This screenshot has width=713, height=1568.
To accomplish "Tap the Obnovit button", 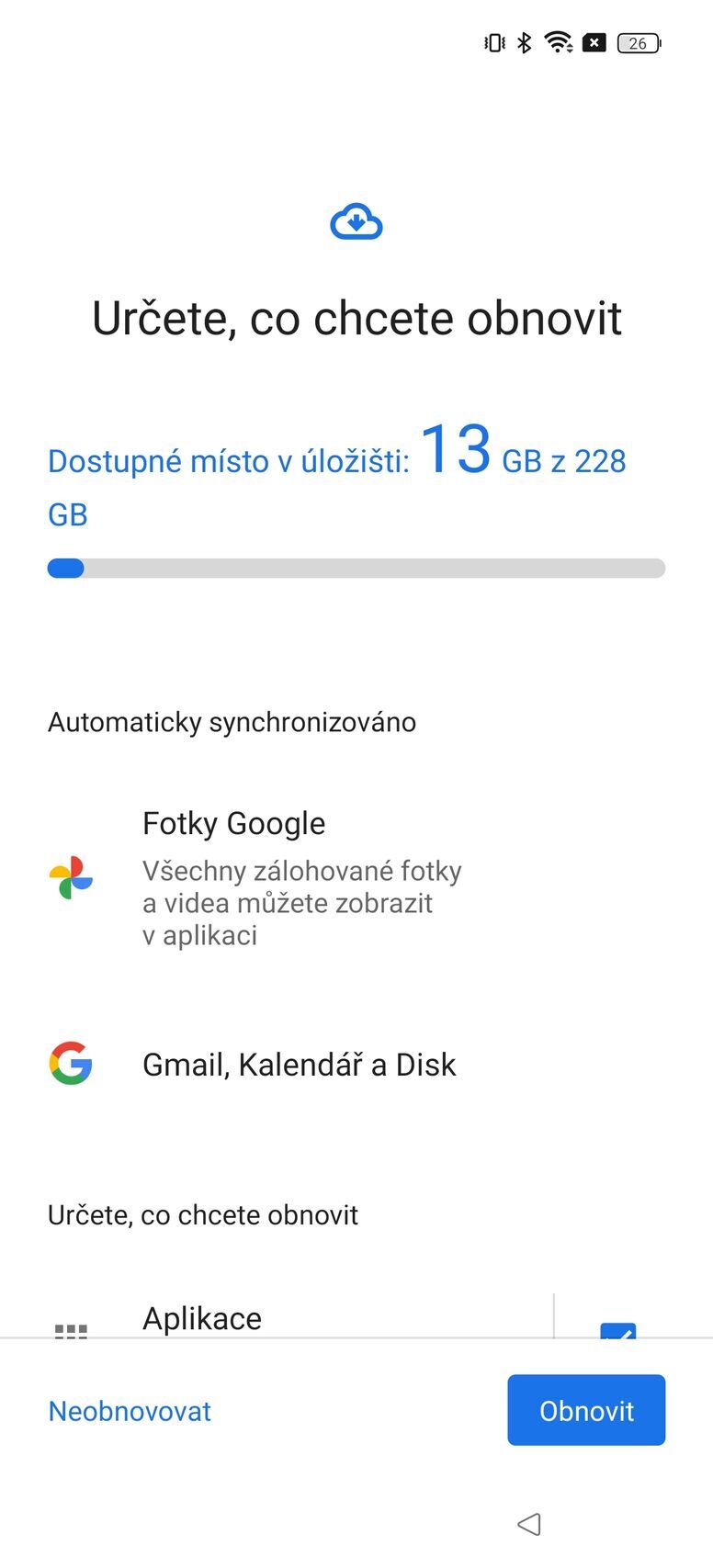I will [x=586, y=1410].
